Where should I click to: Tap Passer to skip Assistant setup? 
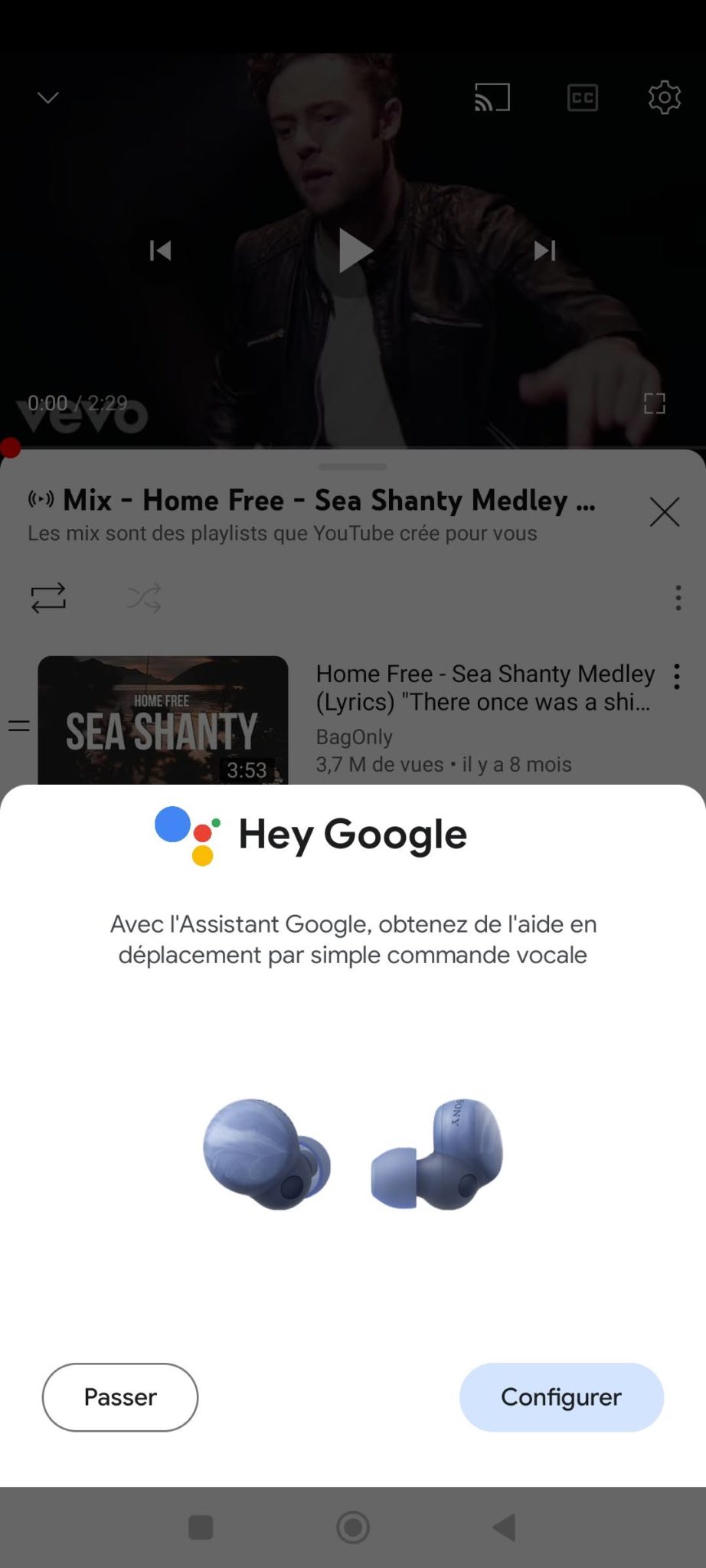coord(120,1396)
